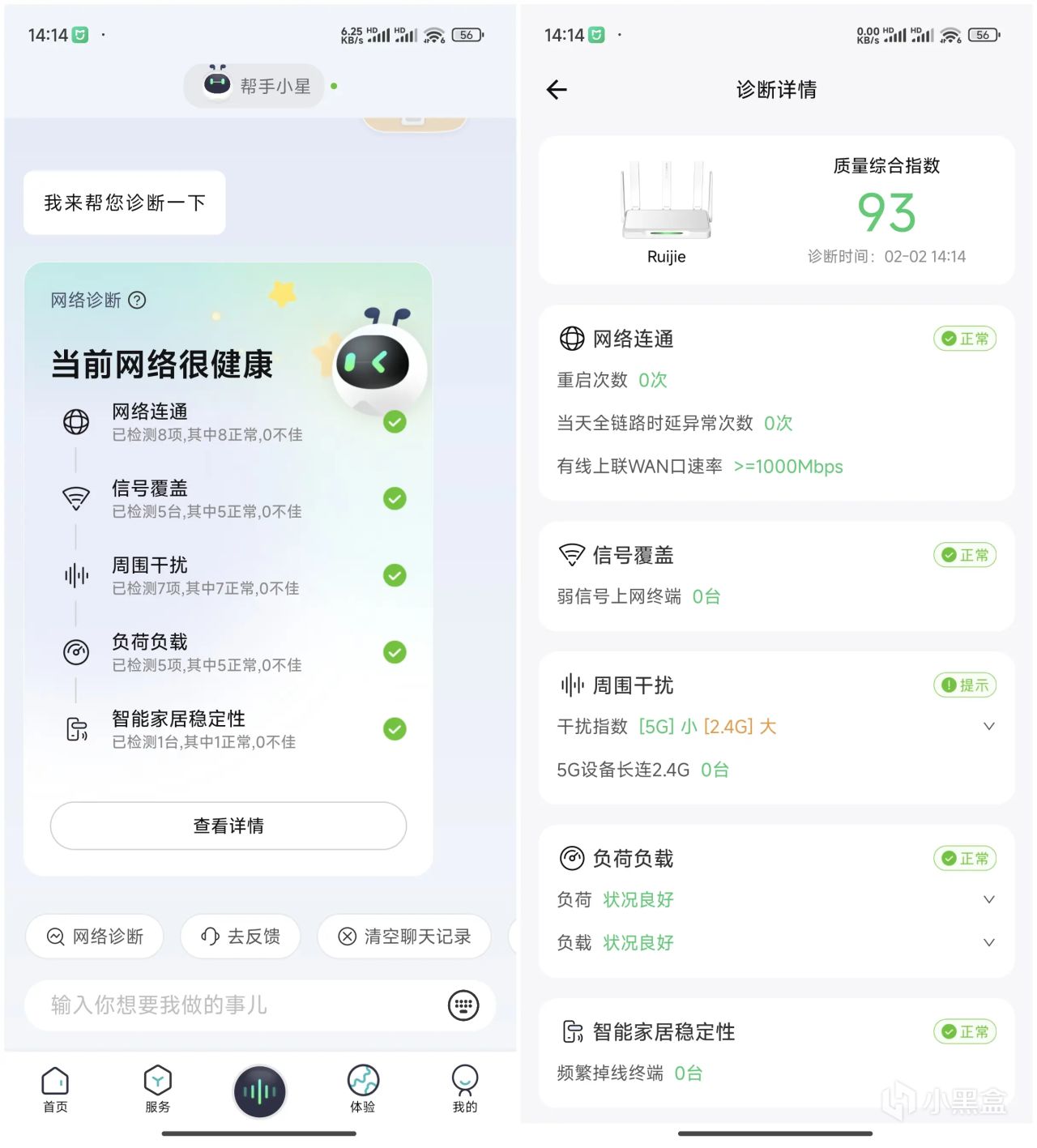Tap the 去反馈 chip

(241, 937)
